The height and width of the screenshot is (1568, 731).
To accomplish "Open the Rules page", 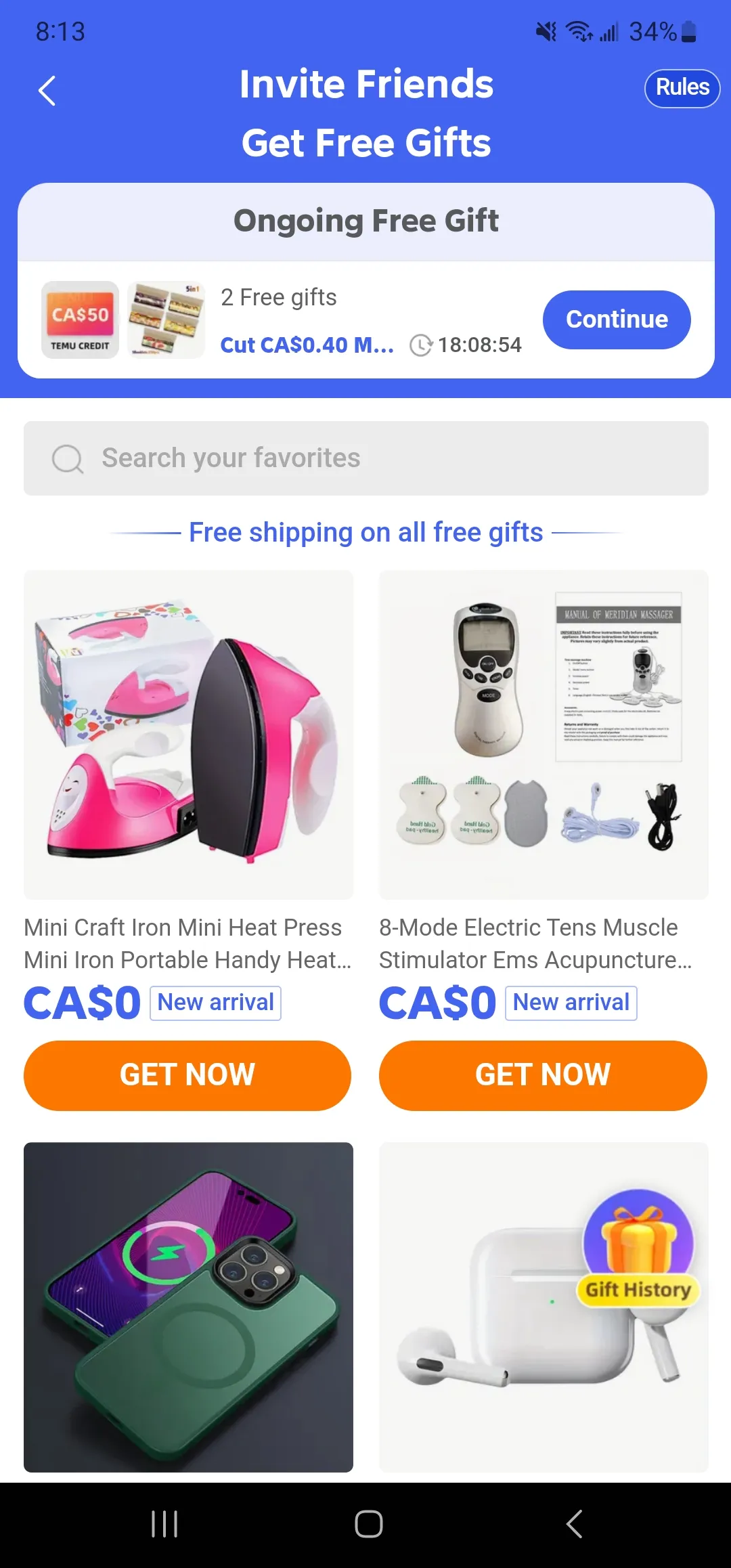I will [x=682, y=88].
